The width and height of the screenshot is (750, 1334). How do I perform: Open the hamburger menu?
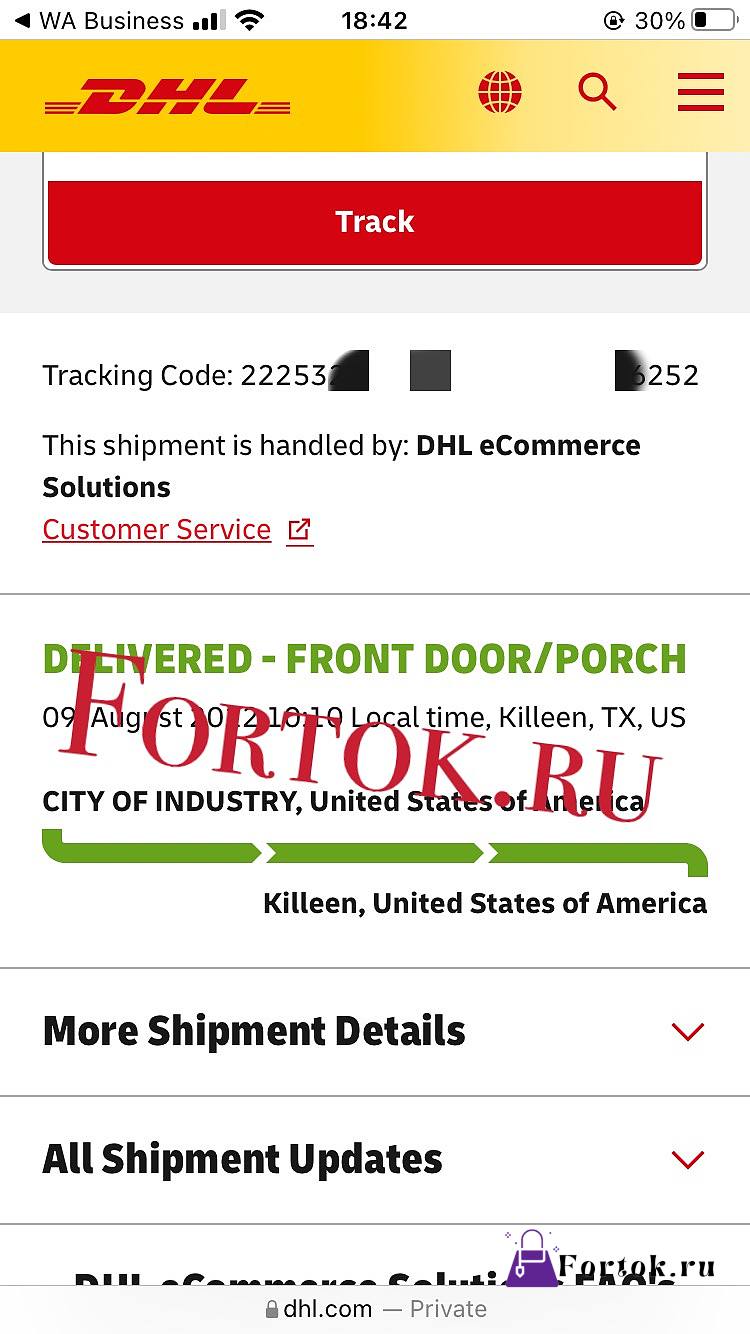[x=701, y=92]
